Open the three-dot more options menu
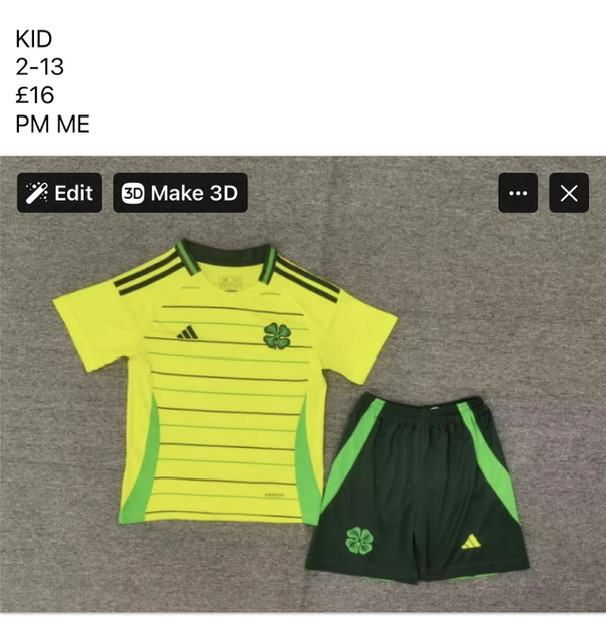The width and height of the screenshot is (606, 640). click(518, 193)
